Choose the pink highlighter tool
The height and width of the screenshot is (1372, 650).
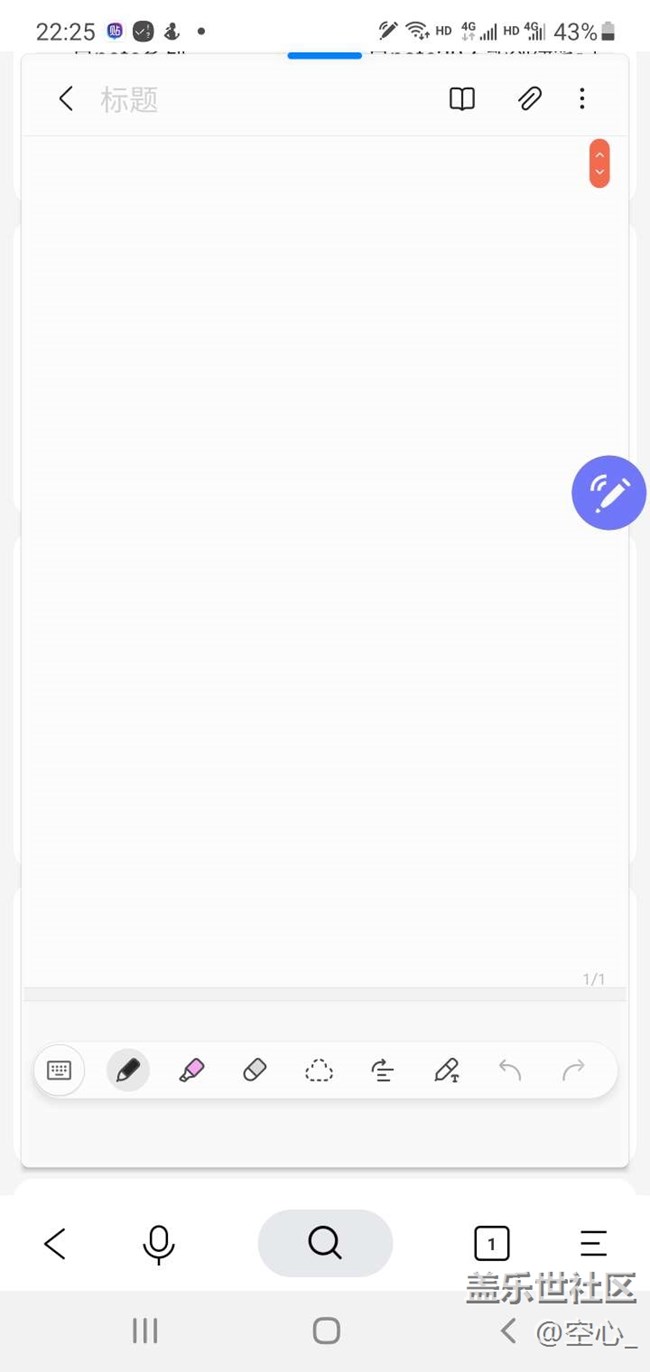191,1071
